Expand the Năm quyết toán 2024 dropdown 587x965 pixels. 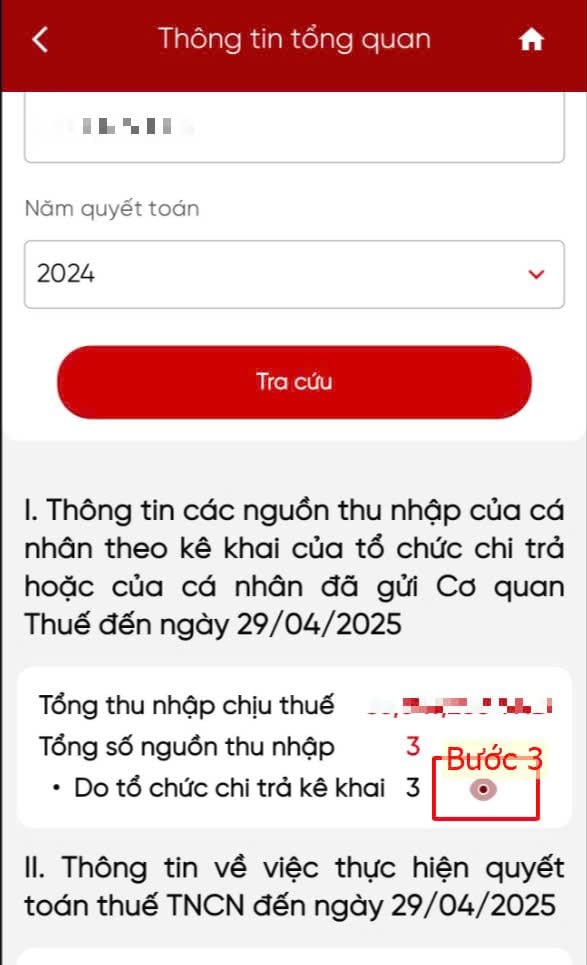pos(294,274)
